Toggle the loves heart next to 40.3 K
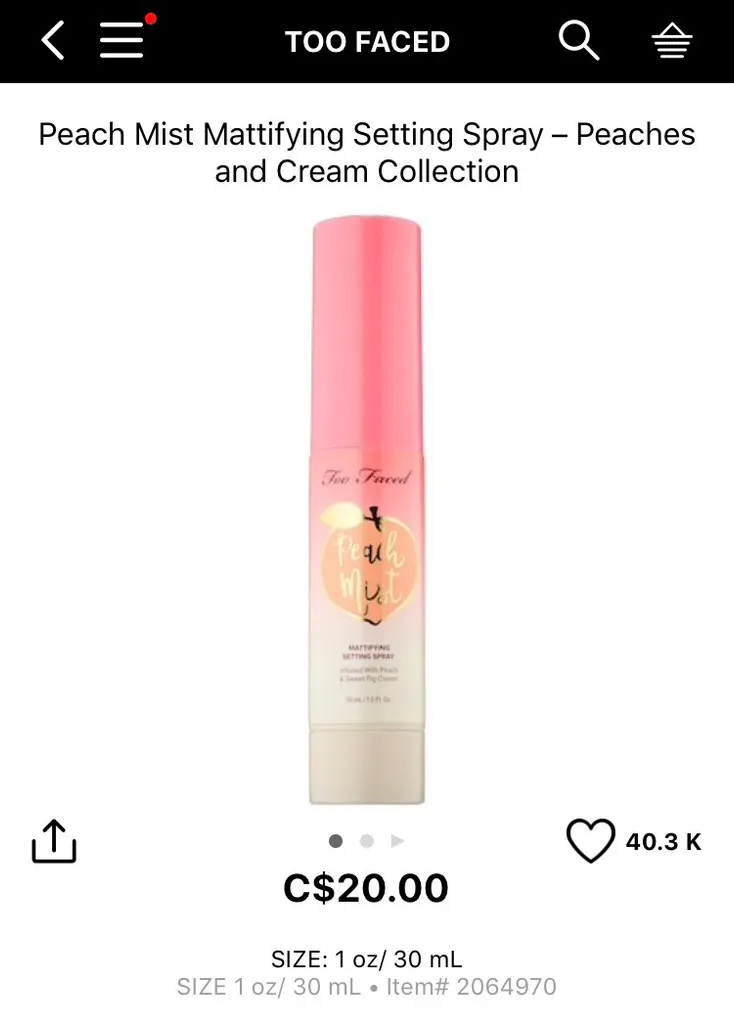Image resolution: width=734 pixels, height=1024 pixels. coord(591,841)
